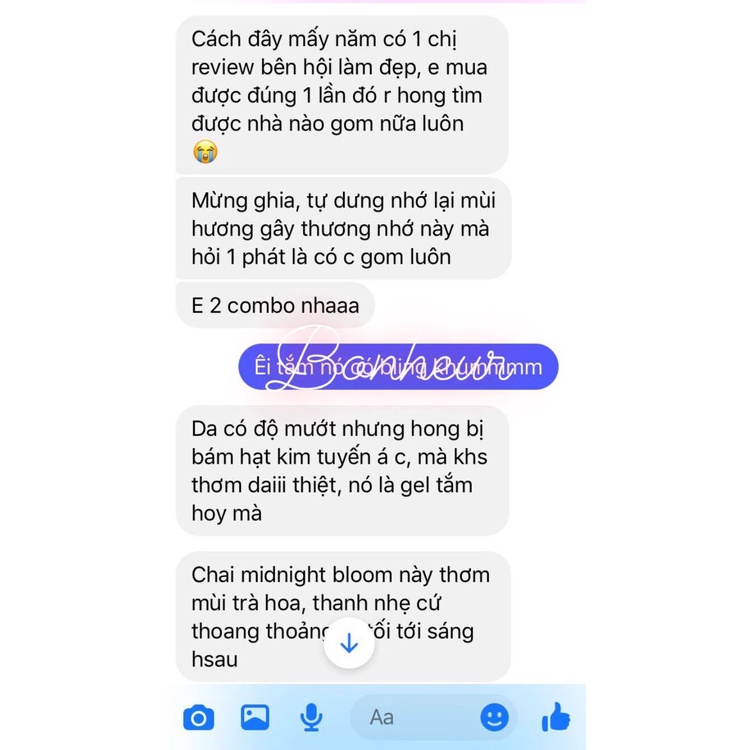This screenshot has height=750, width=750.
Task: Open the camera in the chat
Action: (x=198, y=717)
